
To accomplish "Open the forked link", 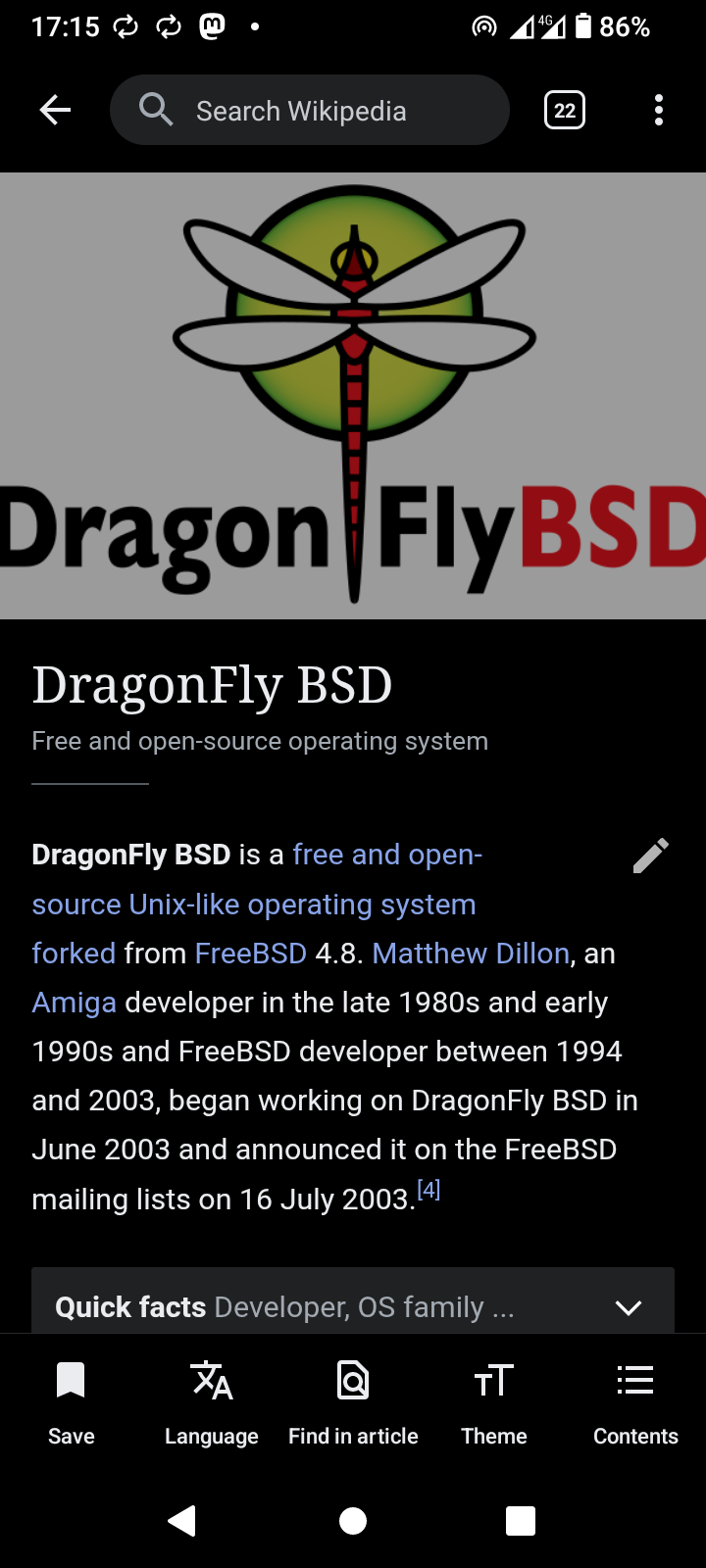I will coord(74,953).
